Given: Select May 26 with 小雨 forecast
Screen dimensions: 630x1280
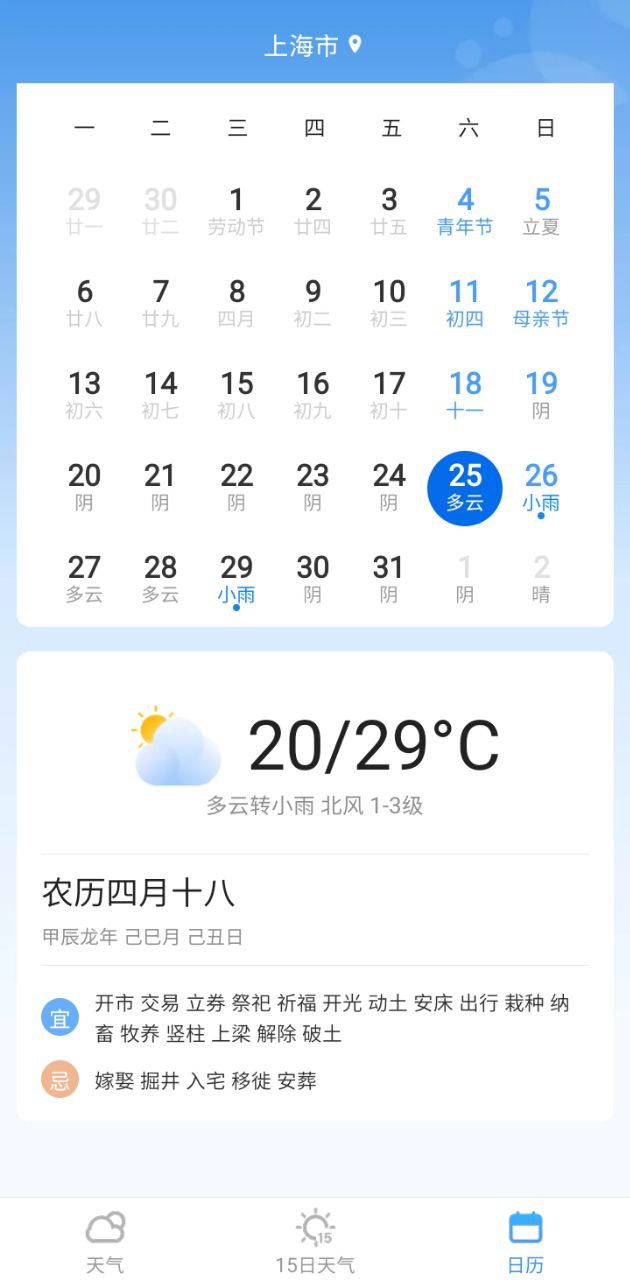Looking at the screenshot, I should pos(541,486).
